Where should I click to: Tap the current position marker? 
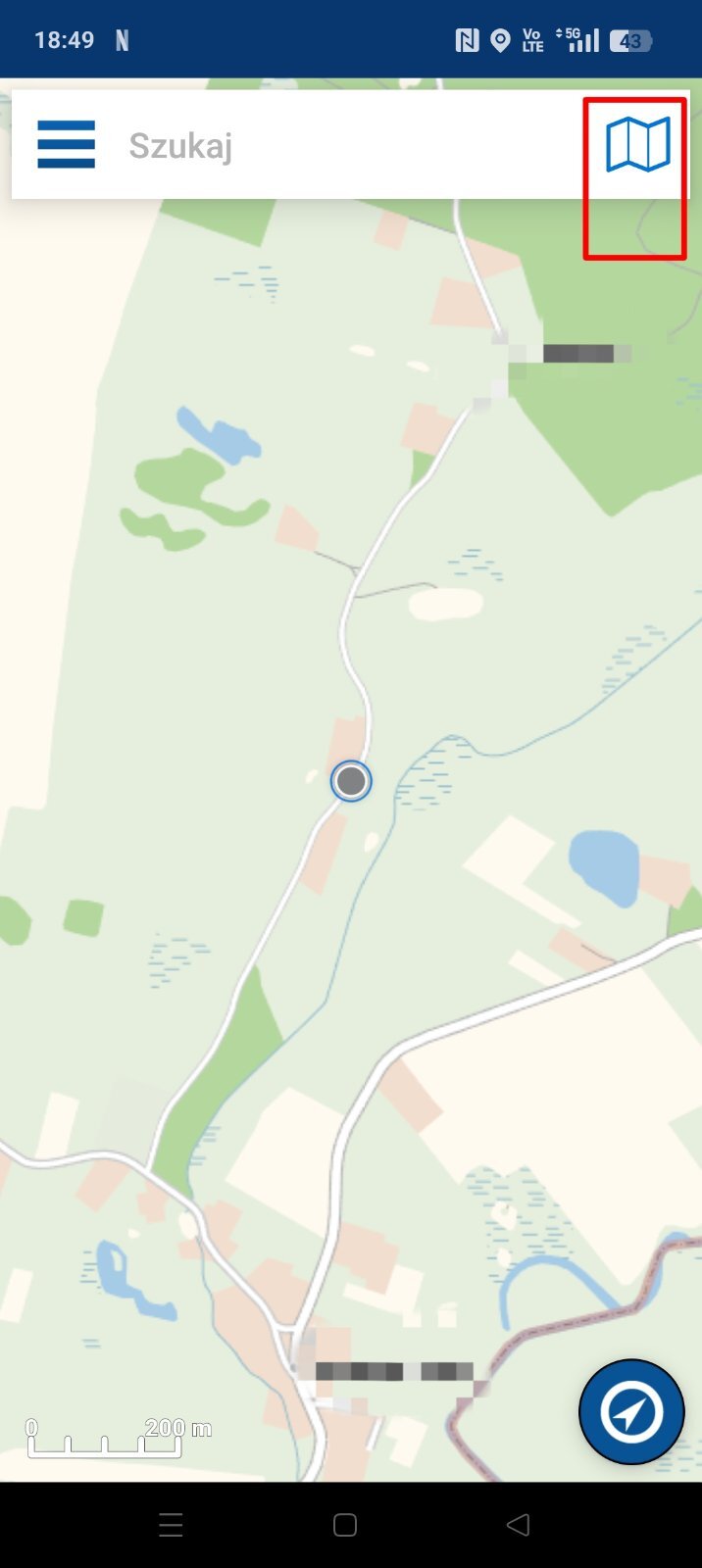(x=351, y=781)
